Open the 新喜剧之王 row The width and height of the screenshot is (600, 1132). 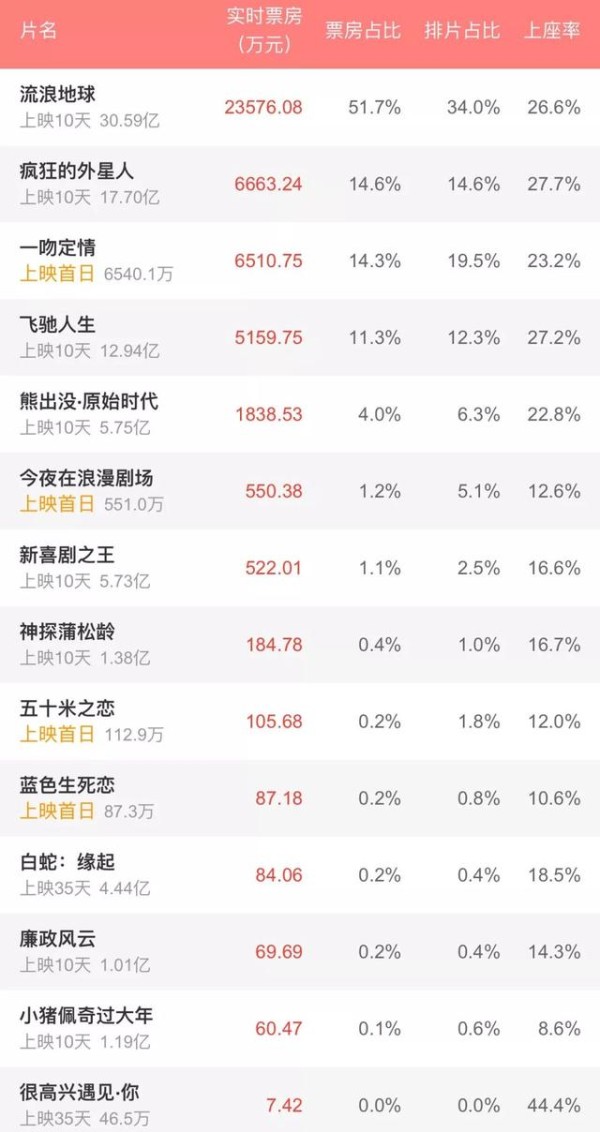[x=300, y=567]
